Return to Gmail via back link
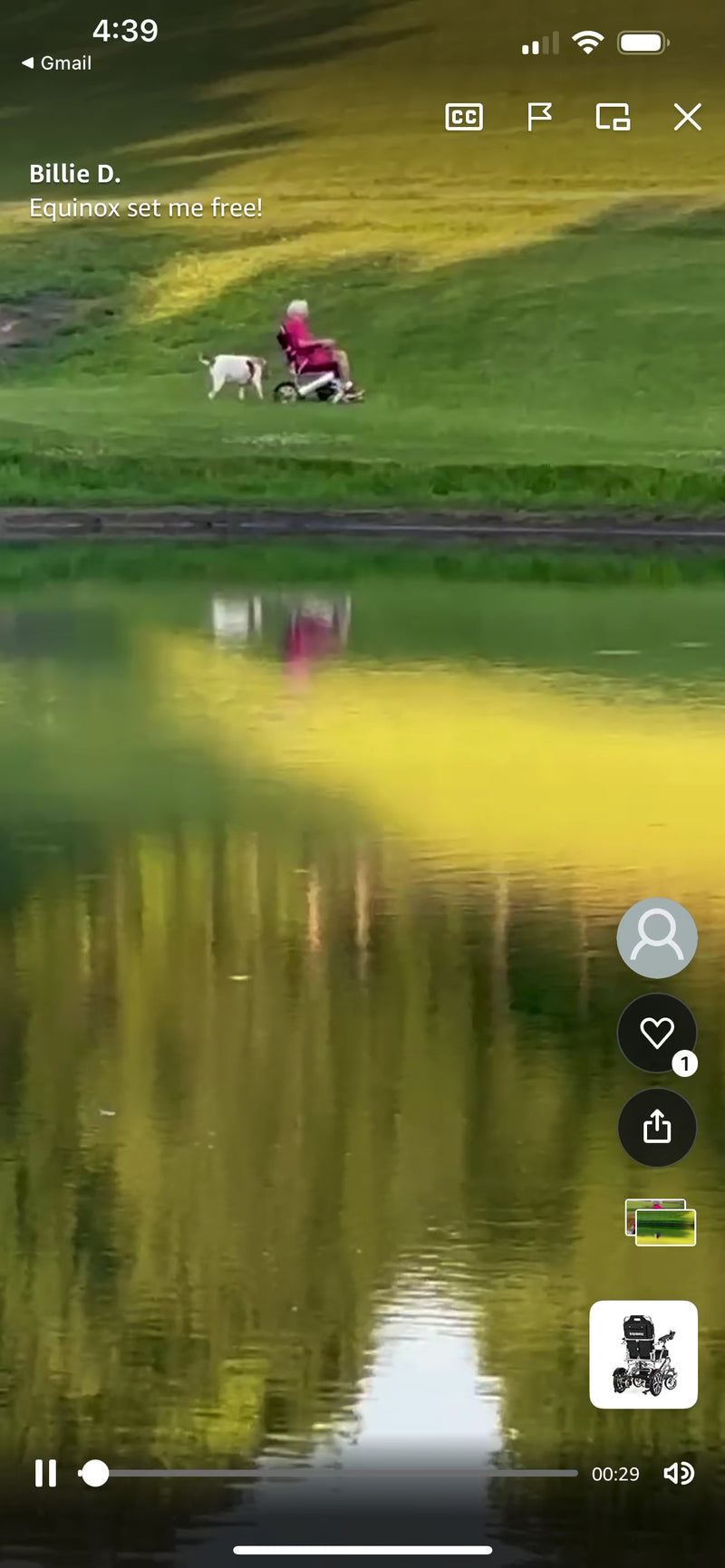Viewport: 725px width, 1568px height. (56, 63)
